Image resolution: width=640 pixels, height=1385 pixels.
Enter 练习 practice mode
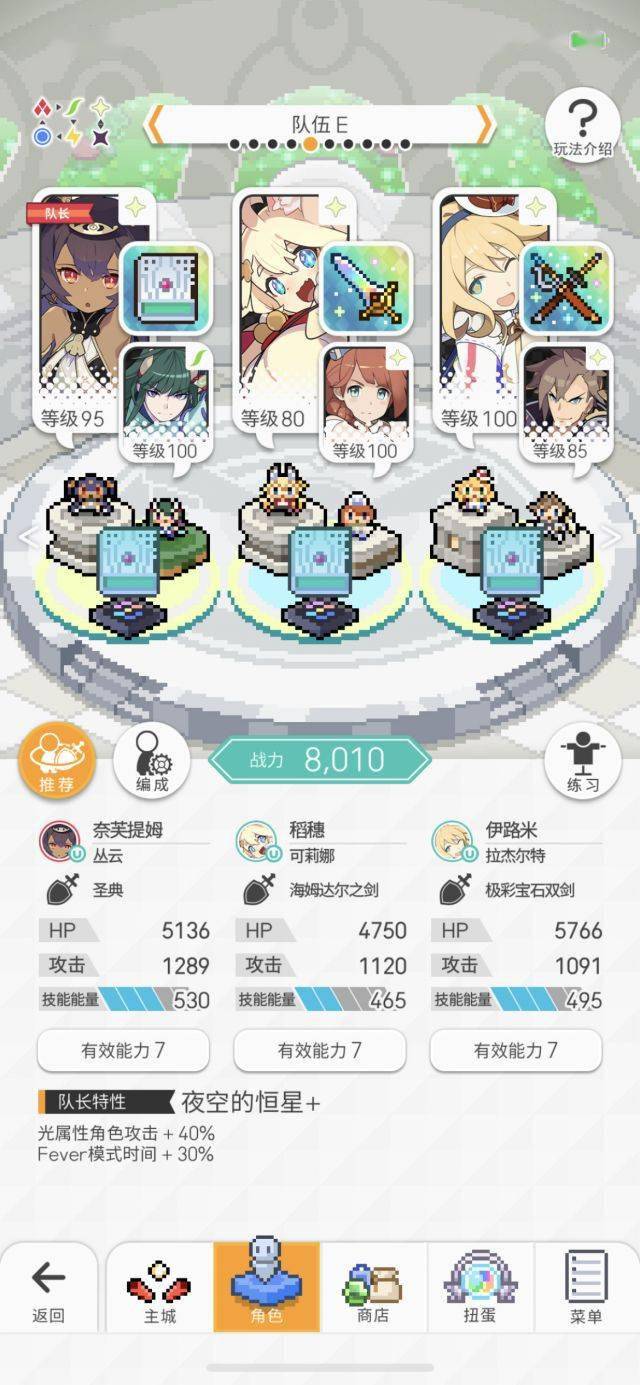582,761
